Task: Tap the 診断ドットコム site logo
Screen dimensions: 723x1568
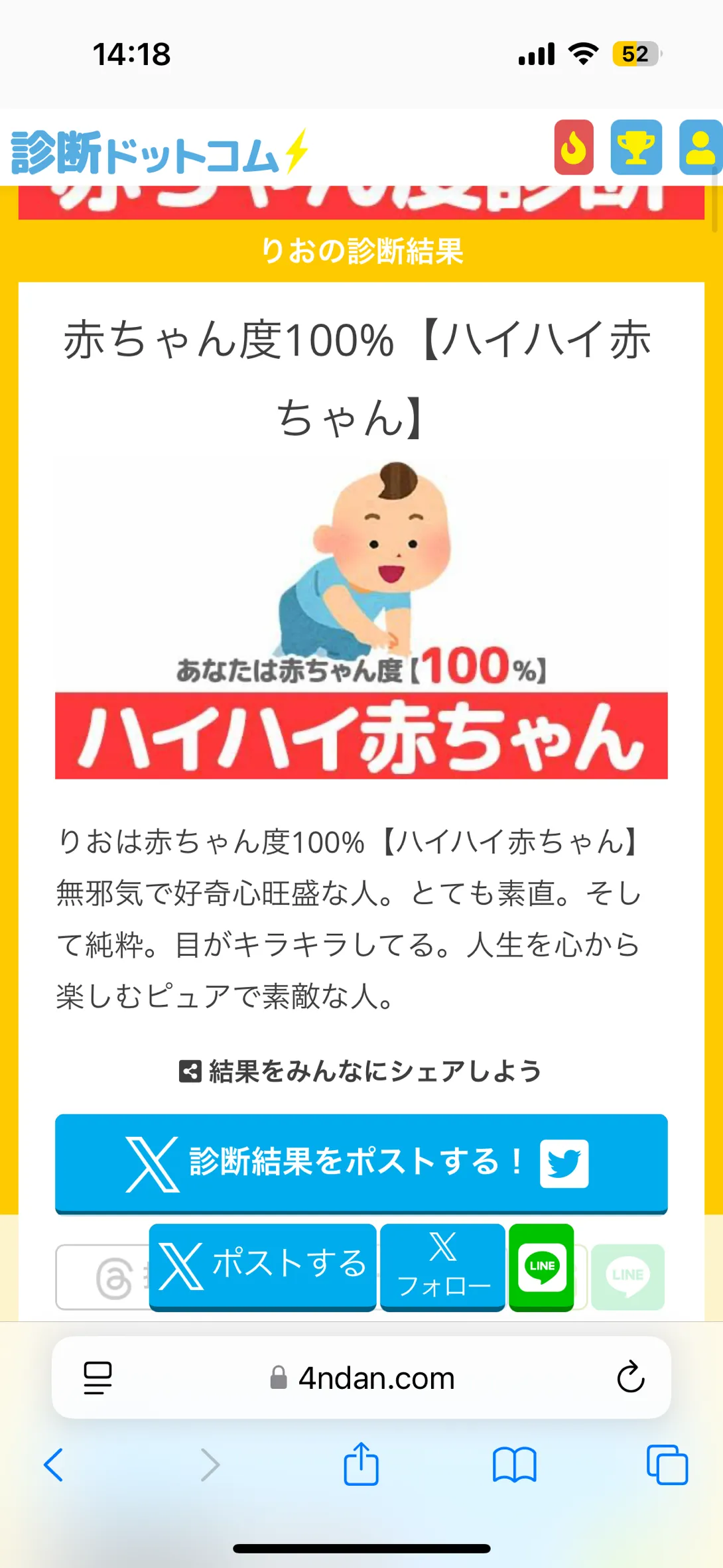Action: (x=160, y=152)
